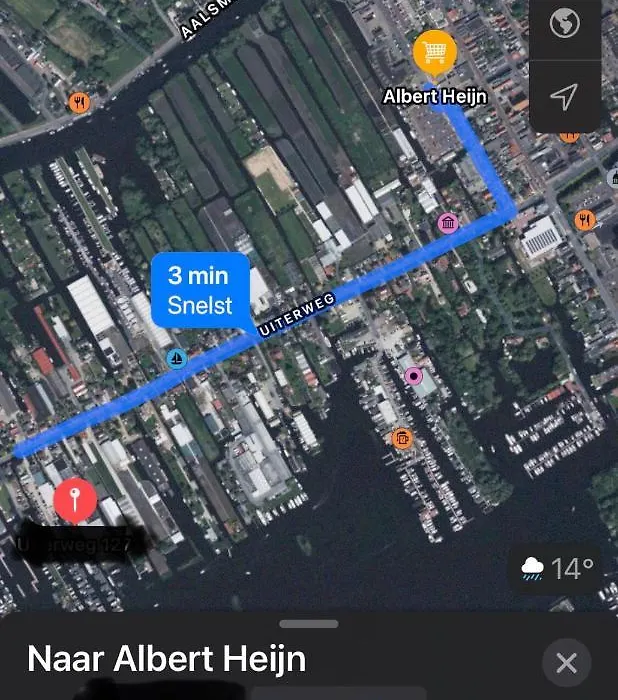The width and height of the screenshot is (618, 700).
Task: Open the museum point of interest marker
Action: pos(447,222)
